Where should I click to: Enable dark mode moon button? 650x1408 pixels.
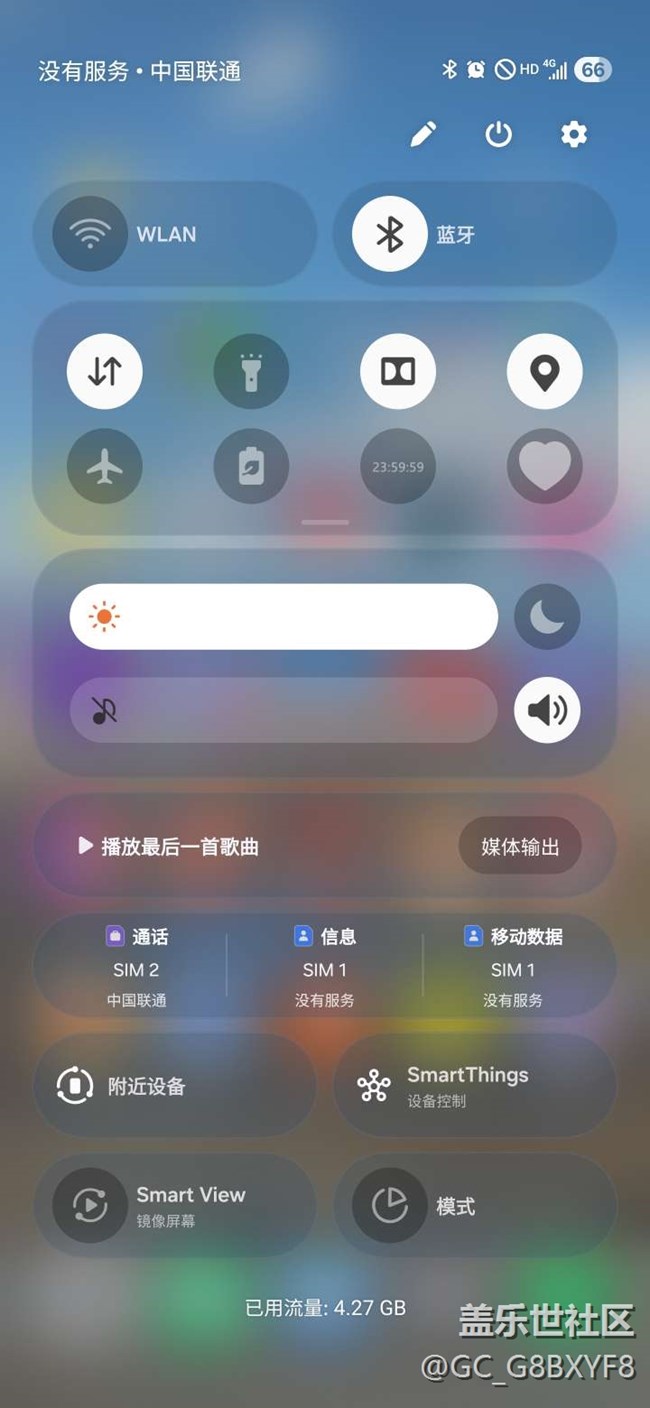pos(546,618)
